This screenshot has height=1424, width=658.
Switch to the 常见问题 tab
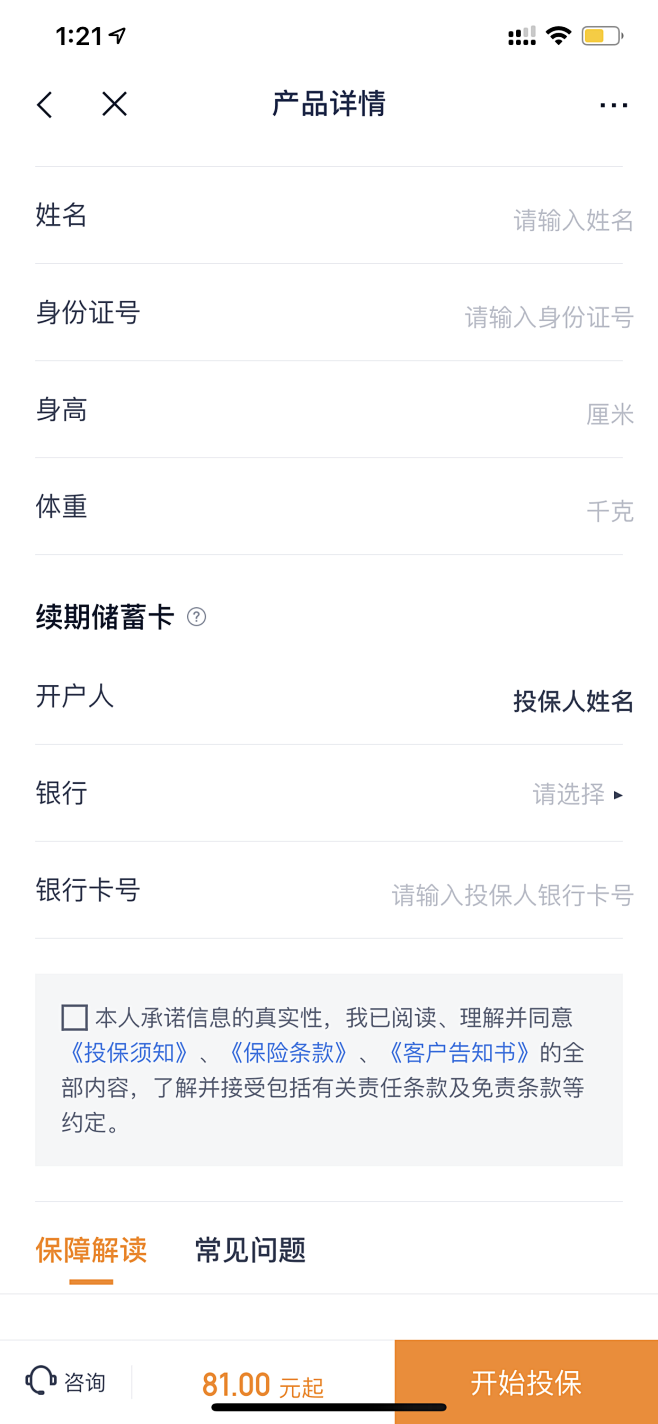click(250, 1250)
